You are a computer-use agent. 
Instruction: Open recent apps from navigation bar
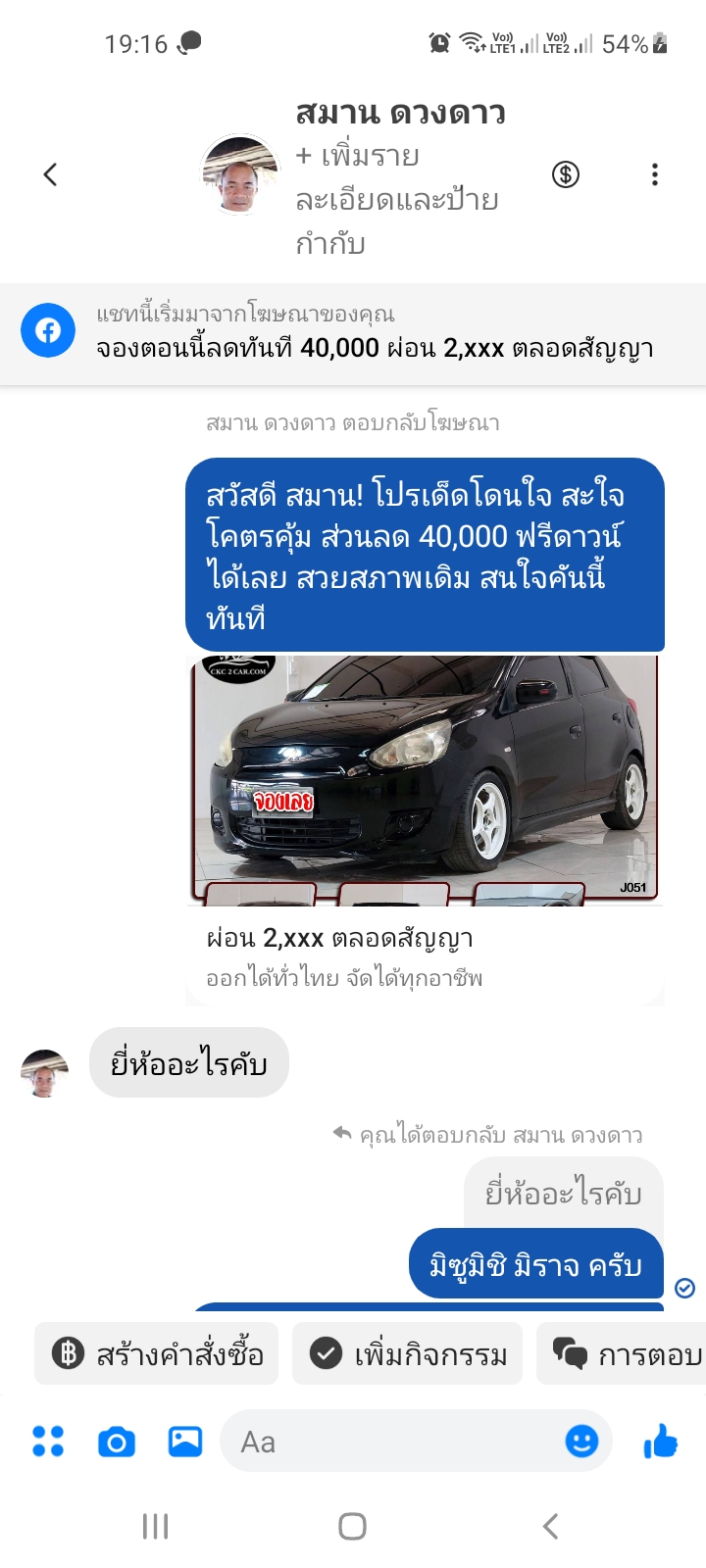[155, 1526]
